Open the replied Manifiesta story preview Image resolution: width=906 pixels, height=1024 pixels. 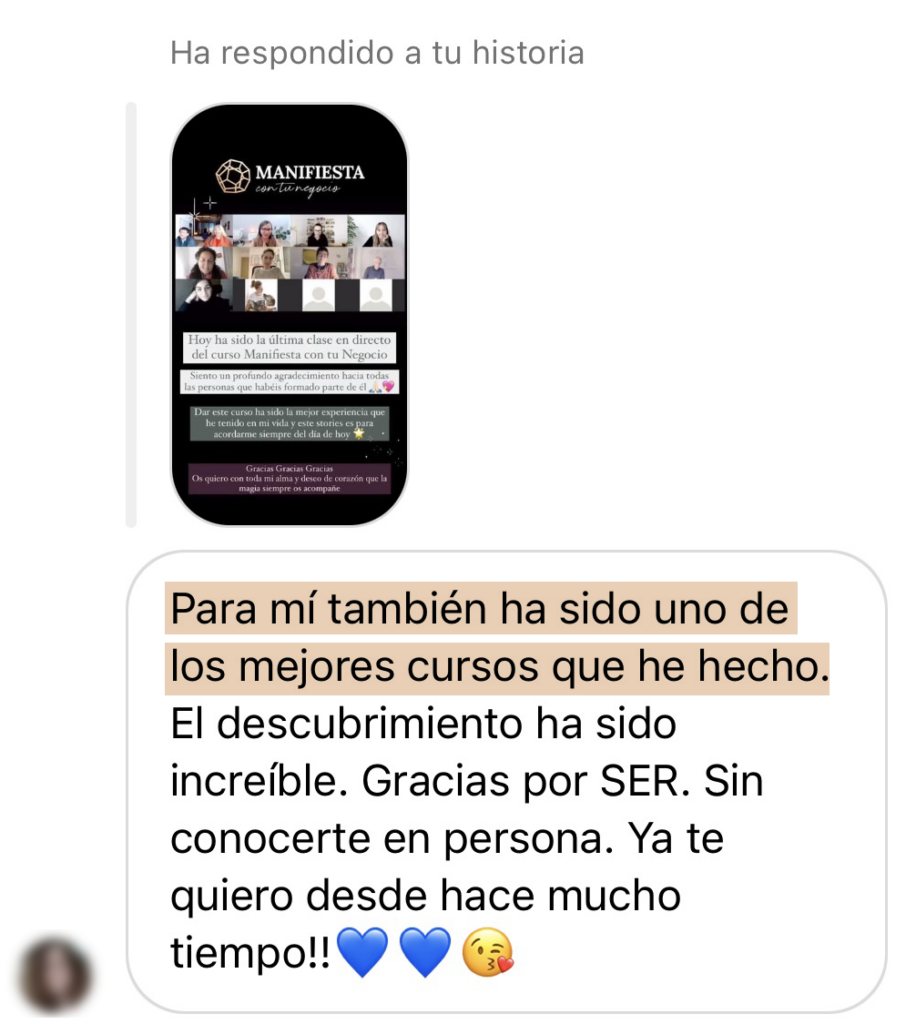(289, 314)
